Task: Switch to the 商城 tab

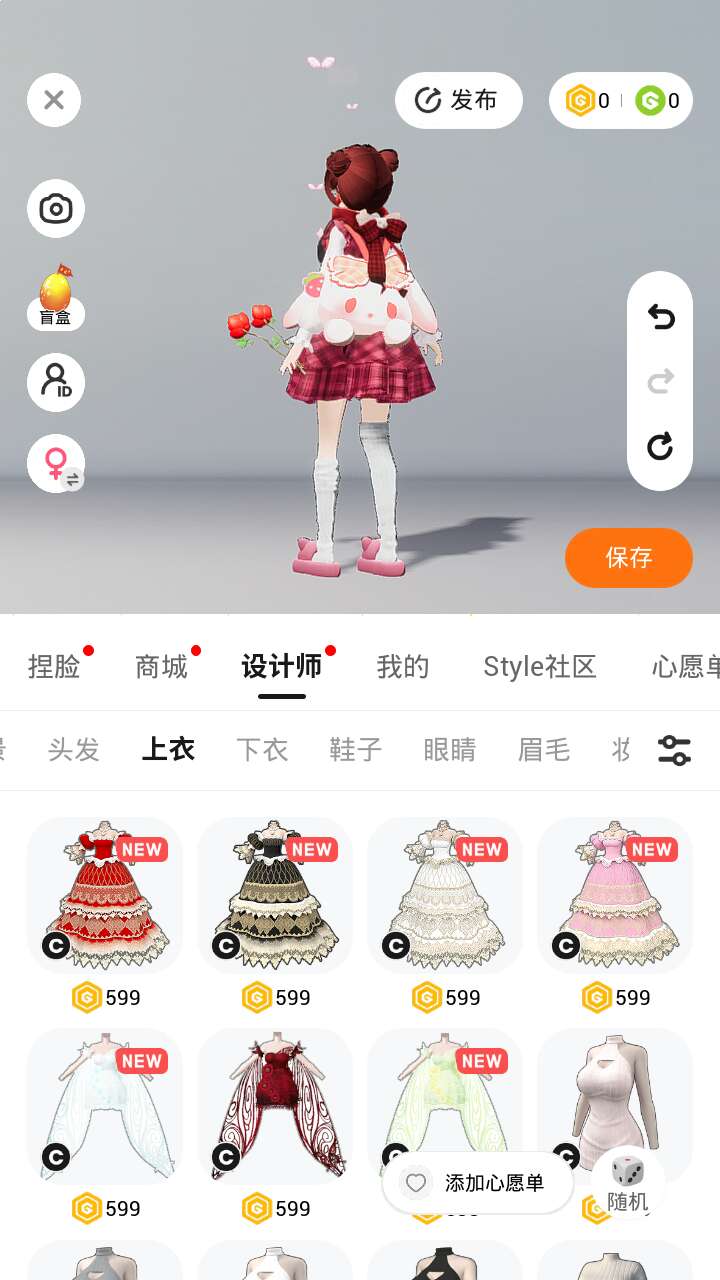Action: 161,667
